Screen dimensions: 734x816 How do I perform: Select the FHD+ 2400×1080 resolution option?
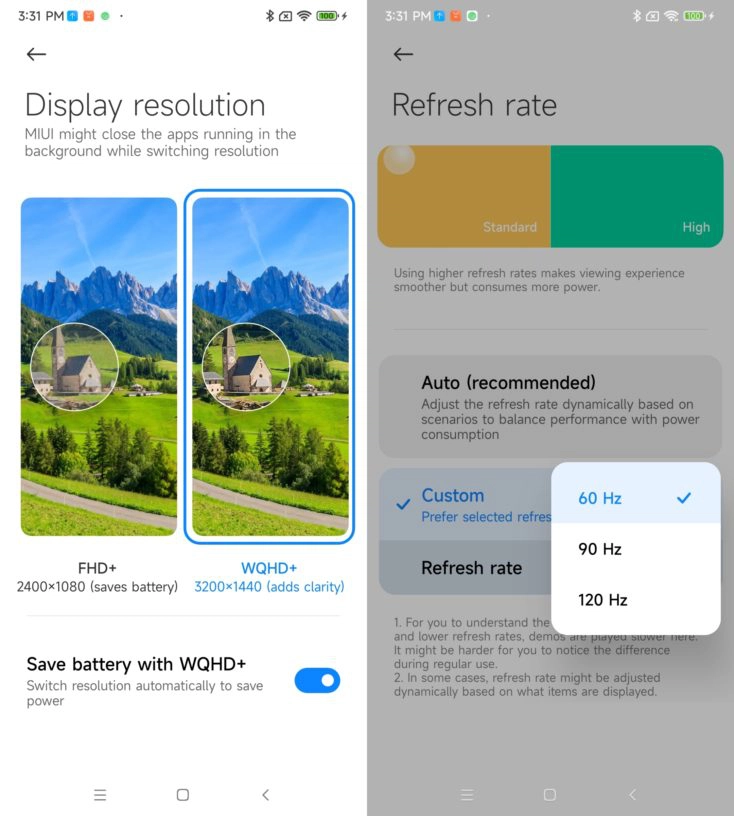click(x=98, y=367)
